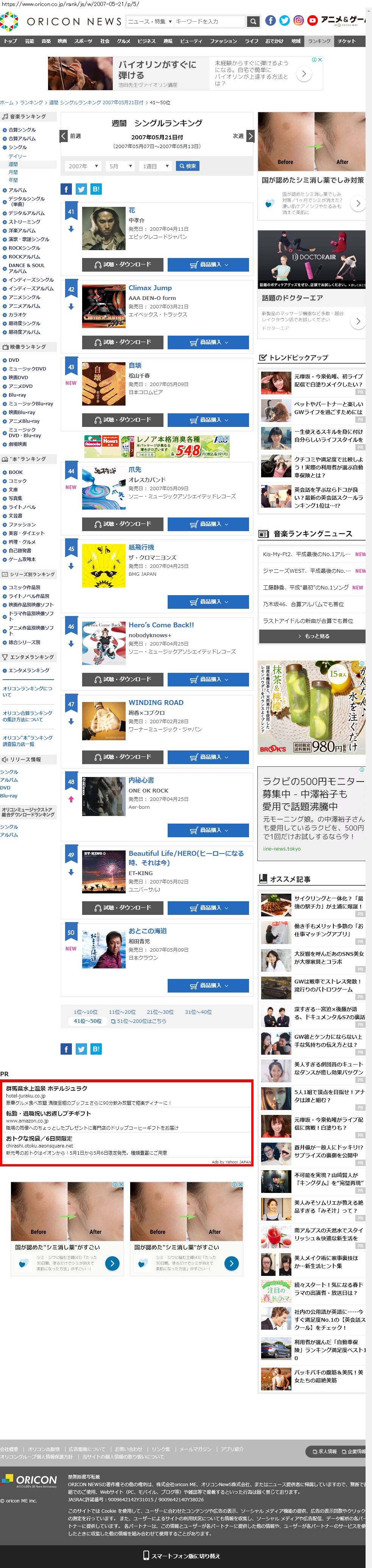Screen dimensions: 372x1568
Task: Open Oricon's YouTube icon in header
Action: tap(312, 21)
